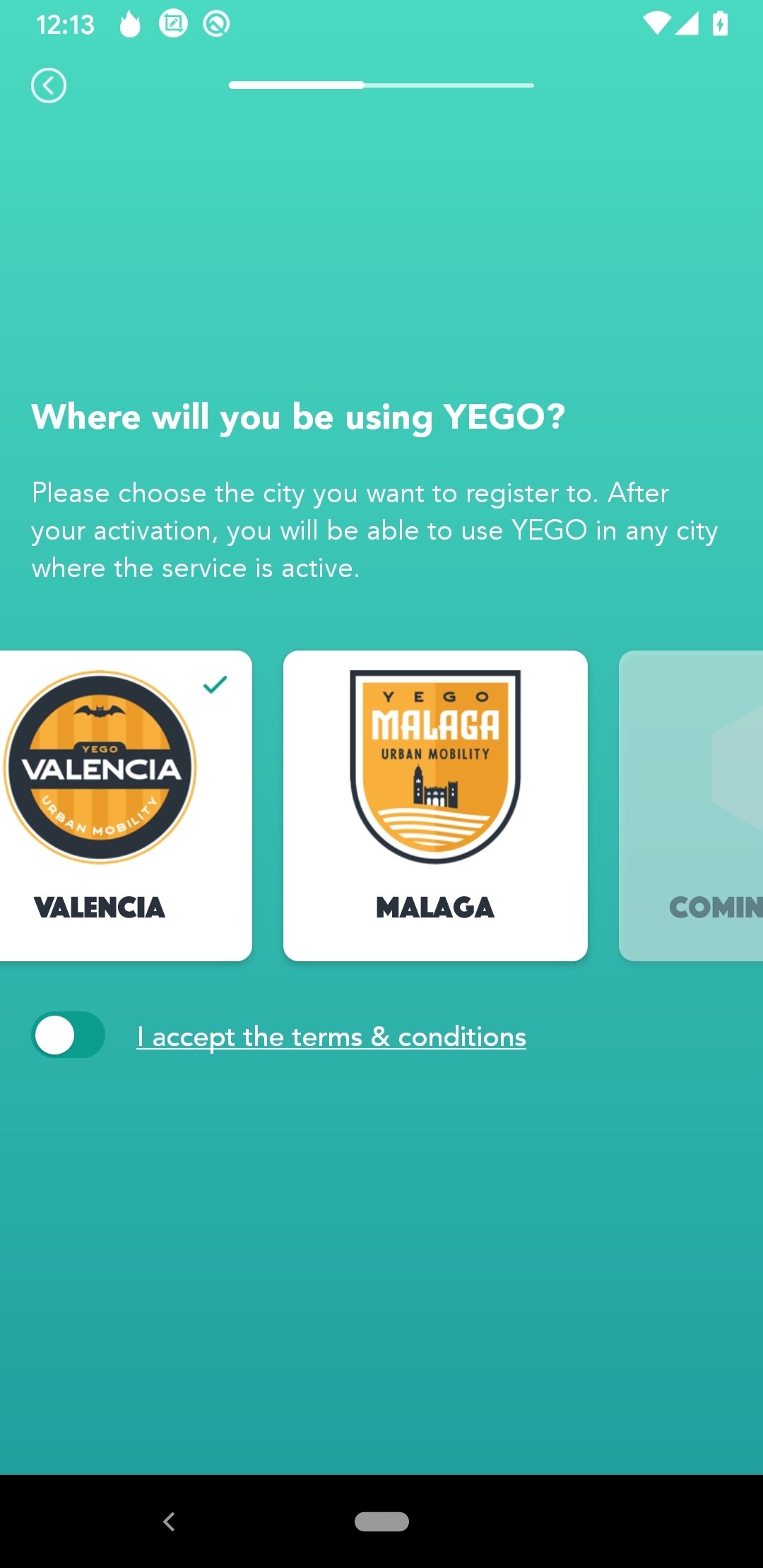Tap the system back button
Screen dimensions: 763x1568
click(x=169, y=1521)
